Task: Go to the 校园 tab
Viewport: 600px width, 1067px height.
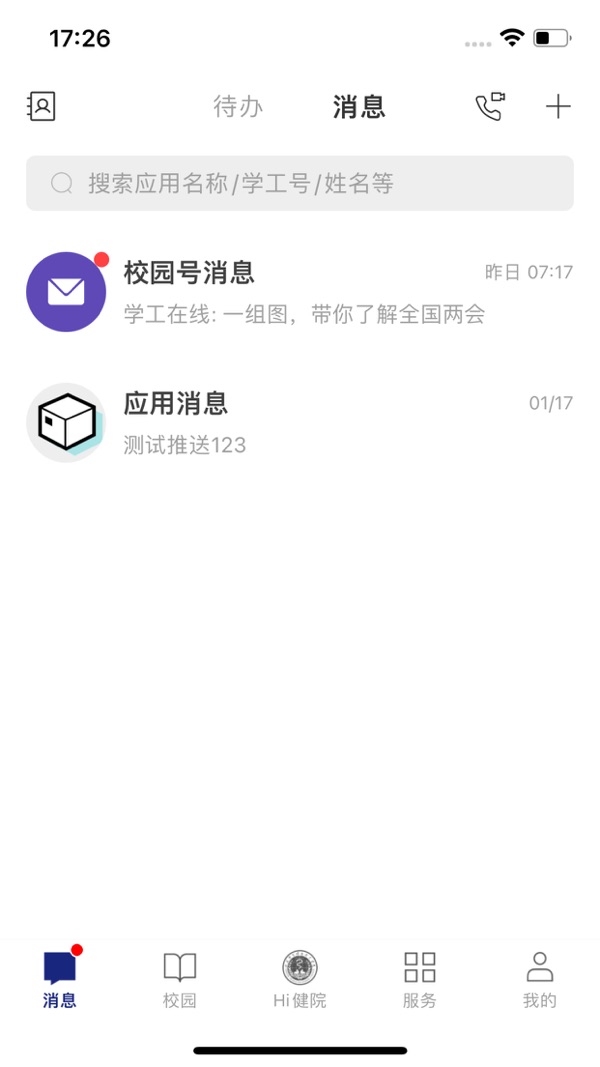Action: 180,979
